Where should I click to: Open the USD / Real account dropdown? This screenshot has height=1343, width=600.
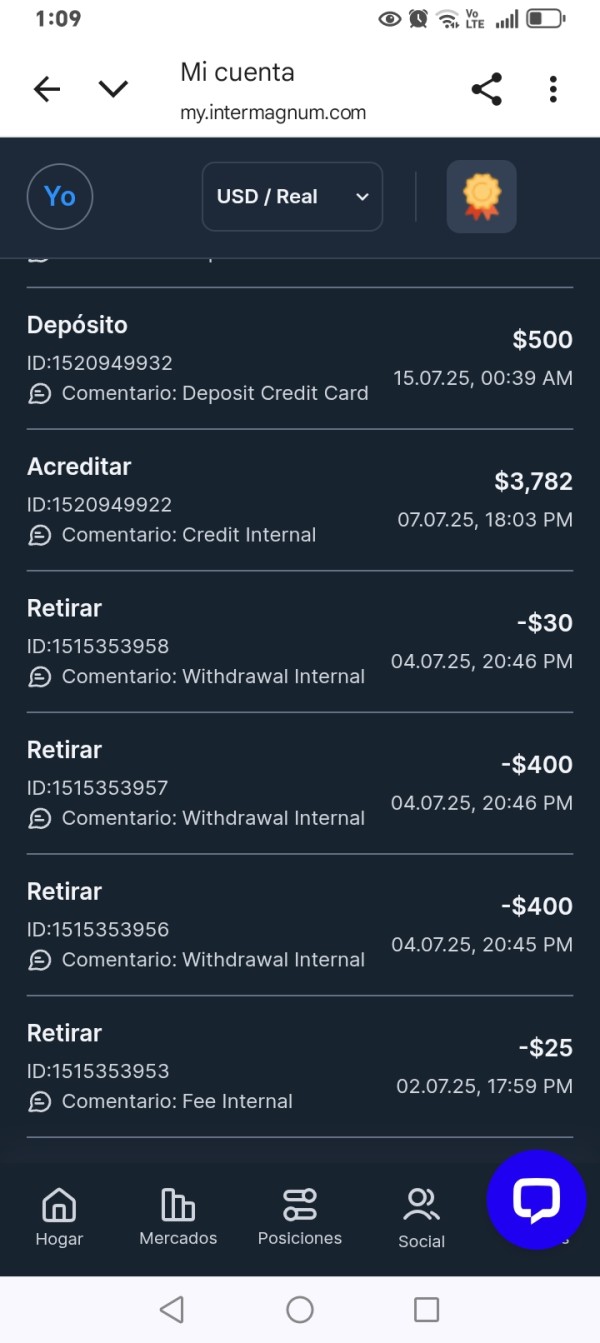pyautogui.click(x=292, y=196)
